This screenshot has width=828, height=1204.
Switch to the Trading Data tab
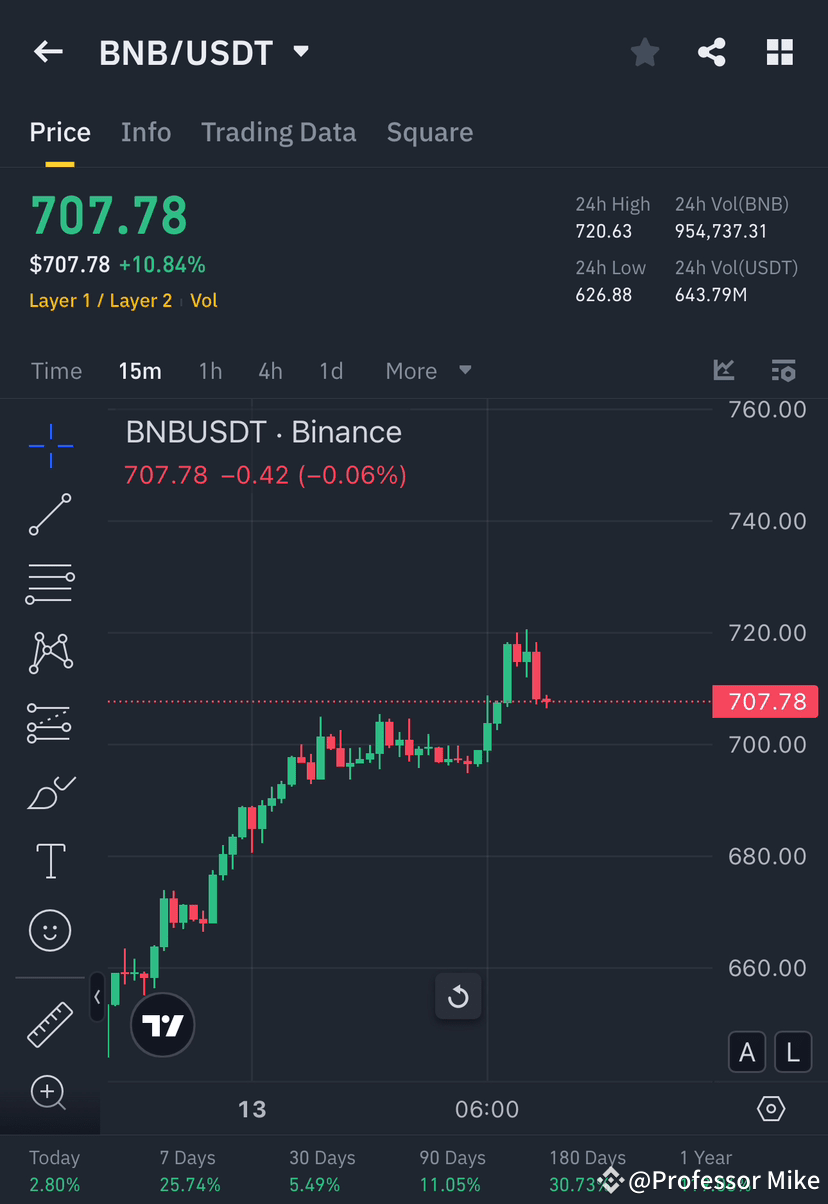(279, 131)
